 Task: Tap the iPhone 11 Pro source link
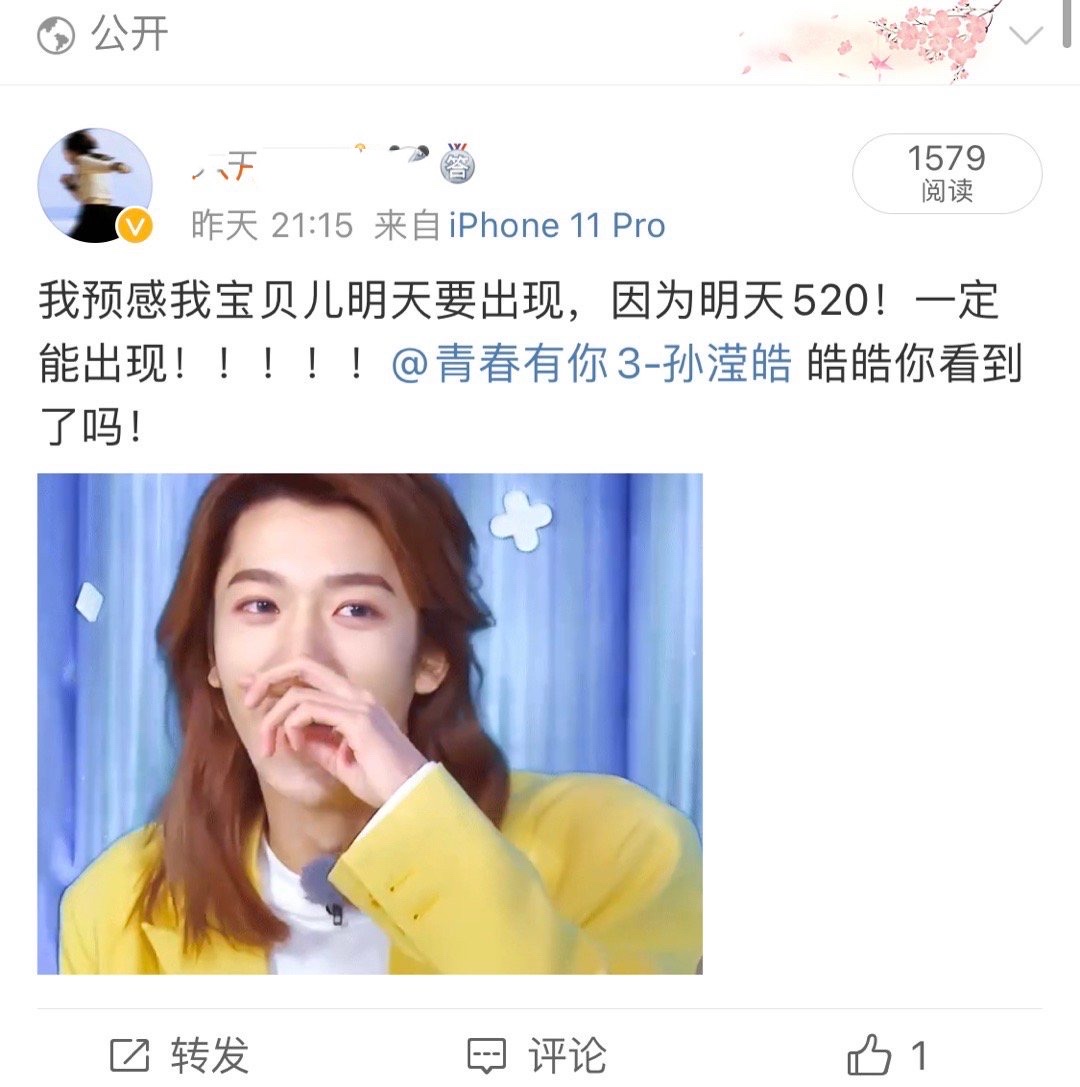tap(557, 226)
